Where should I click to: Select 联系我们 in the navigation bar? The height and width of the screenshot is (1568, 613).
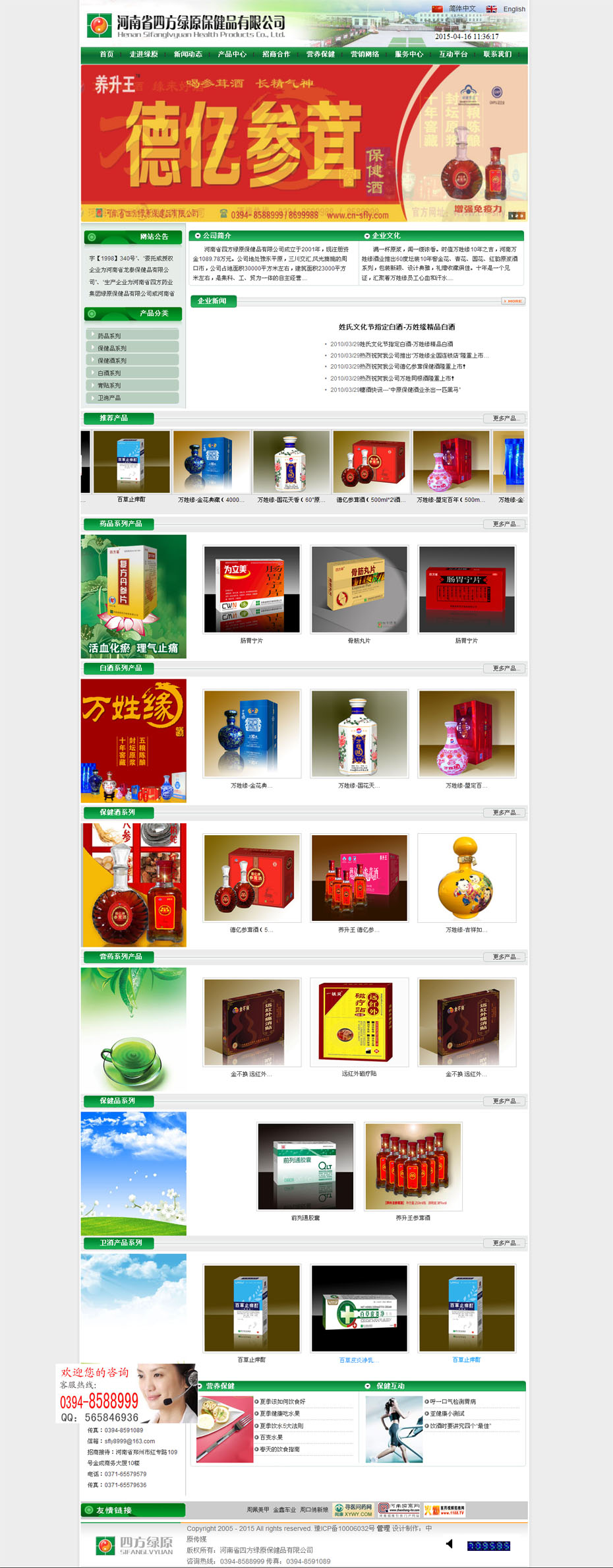point(497,54)
